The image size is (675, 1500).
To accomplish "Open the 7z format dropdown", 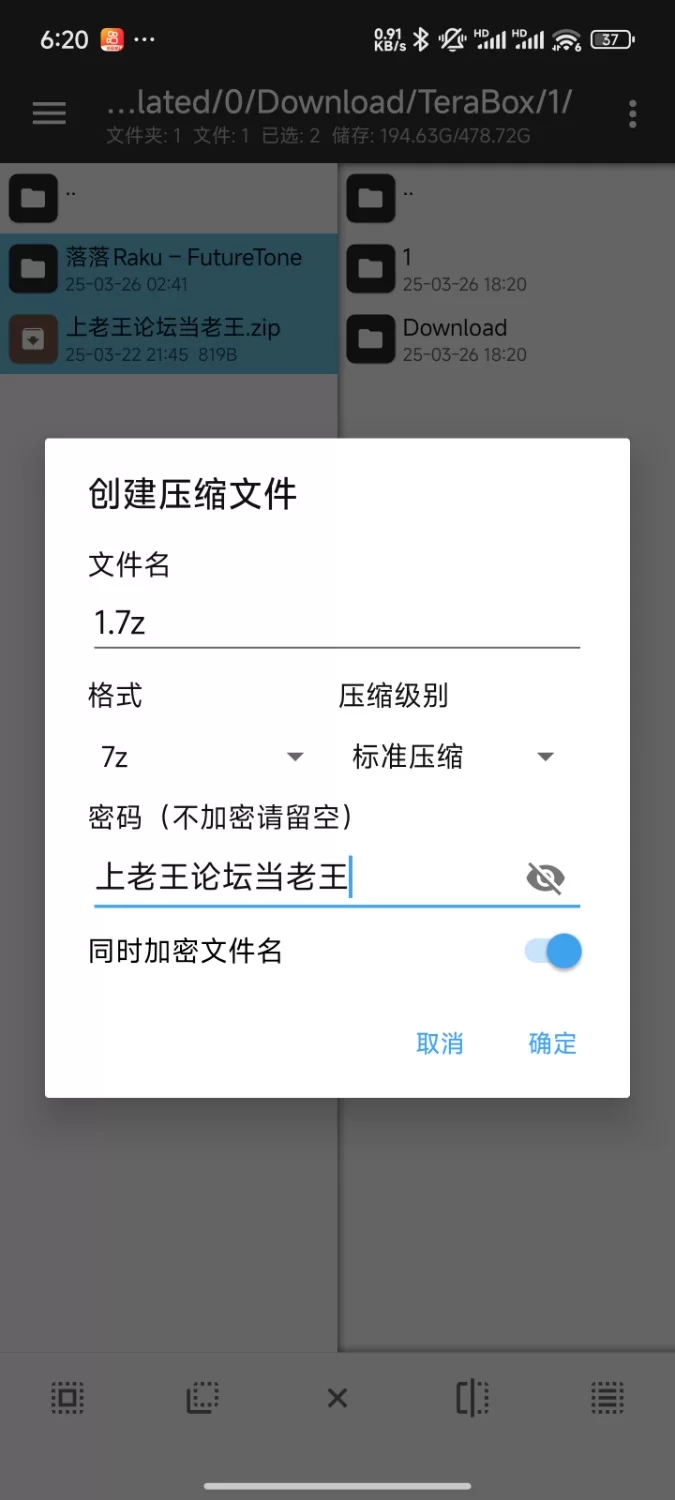I will point(202,757).
